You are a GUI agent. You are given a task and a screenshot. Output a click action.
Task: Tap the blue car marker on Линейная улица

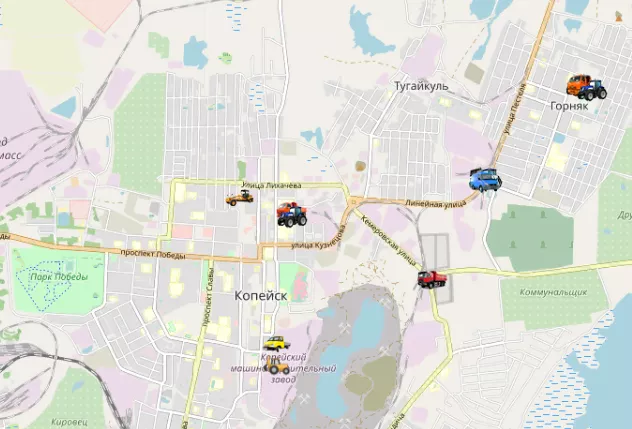[485, 179]
